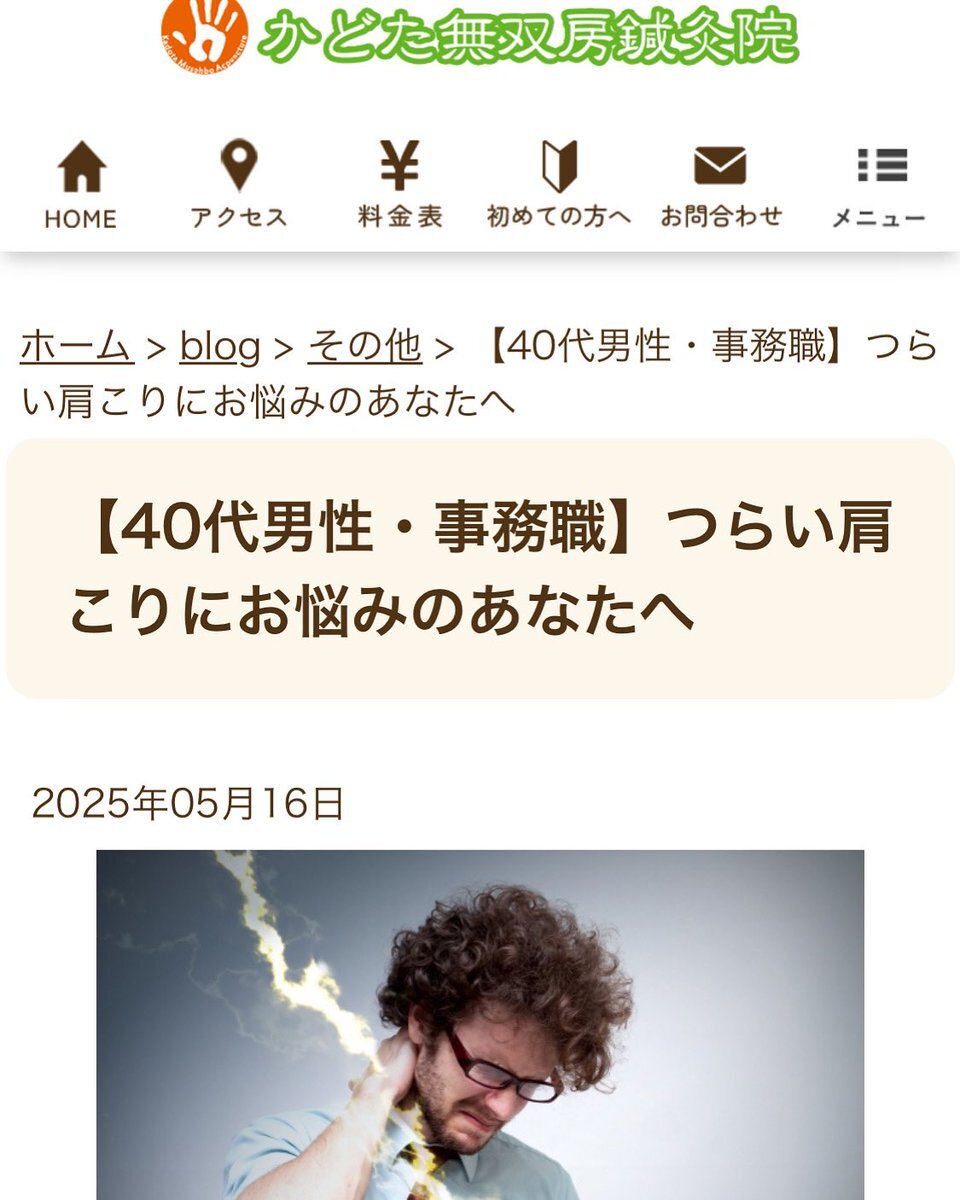Go to the HOME page

tap(81, 185)
